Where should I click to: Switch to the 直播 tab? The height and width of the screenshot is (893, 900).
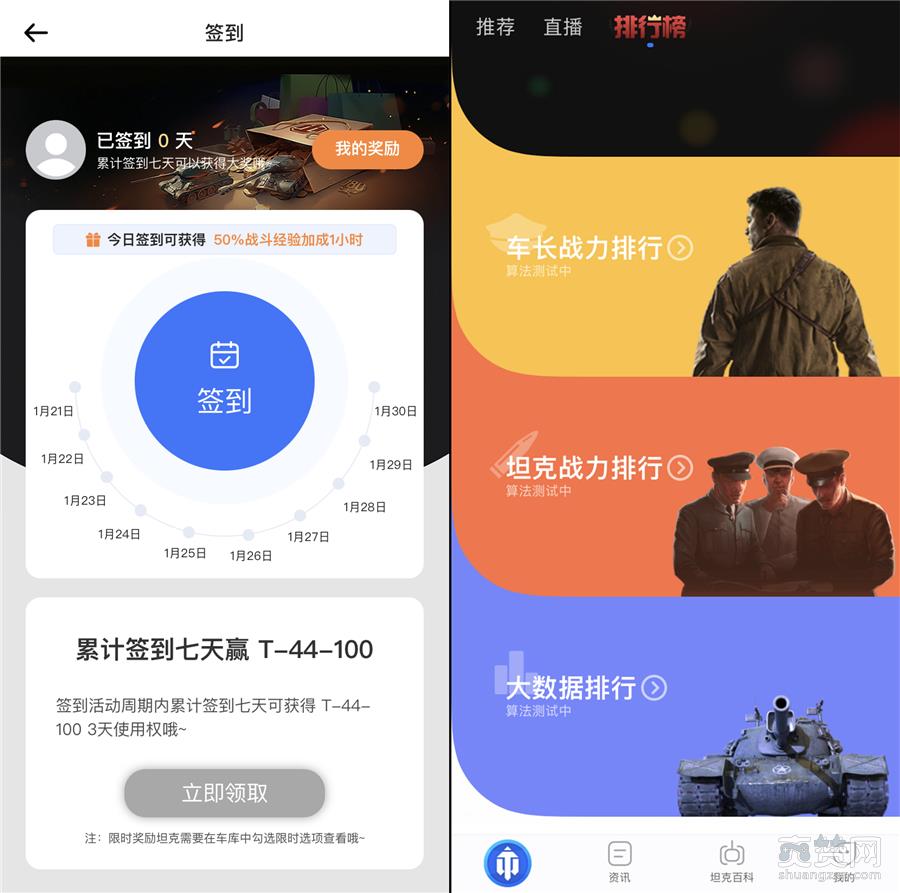coord(562,27)
